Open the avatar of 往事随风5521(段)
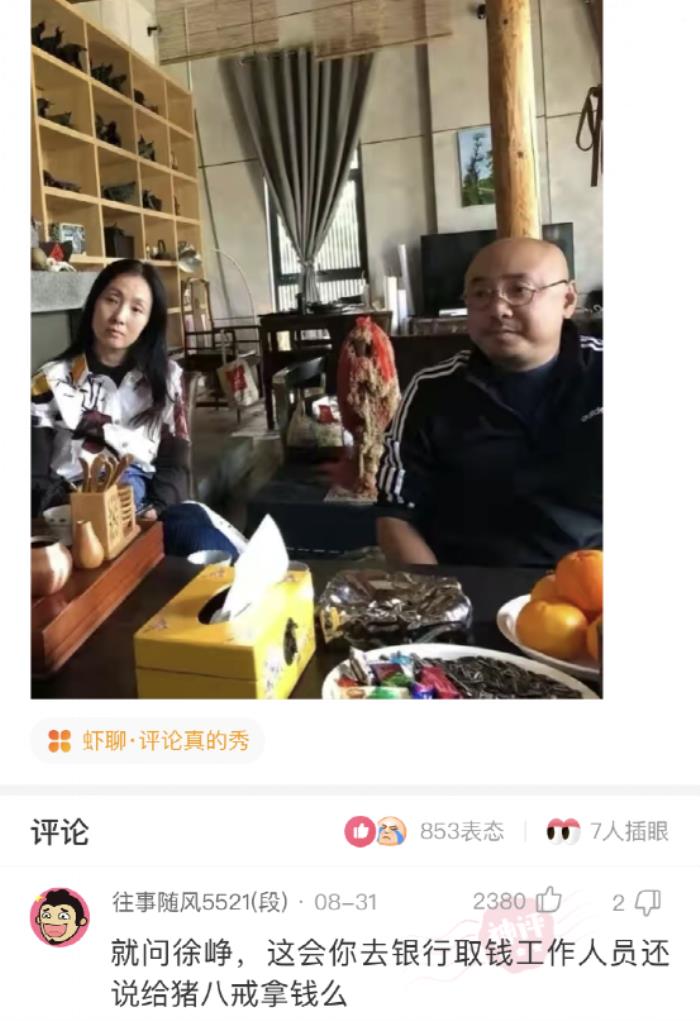The height and width of the screenshot is (1021, 700). click(59, 916)
